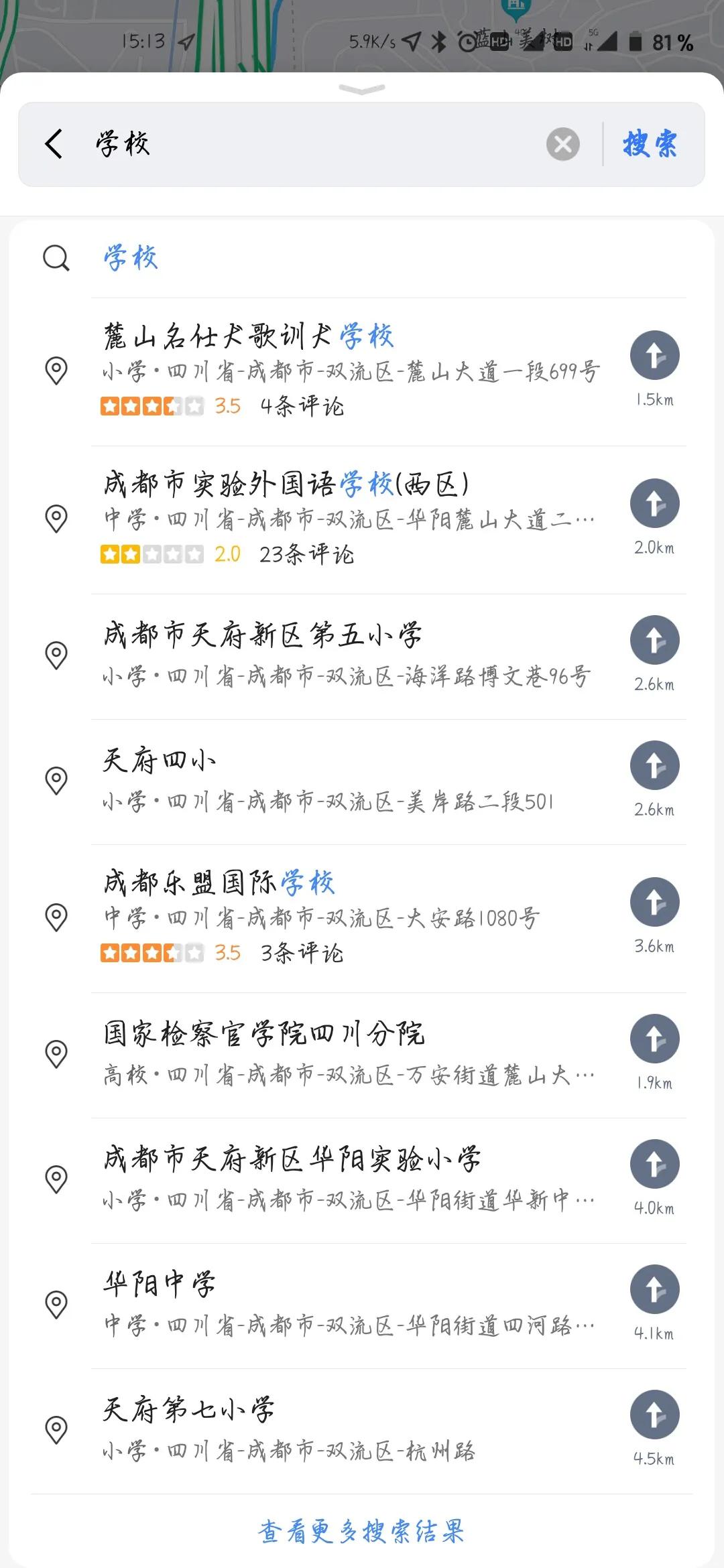The width and height of the screenshot is (724, 1568).
Task: Tap the back arrow to exit search
Action: [54, 142]
